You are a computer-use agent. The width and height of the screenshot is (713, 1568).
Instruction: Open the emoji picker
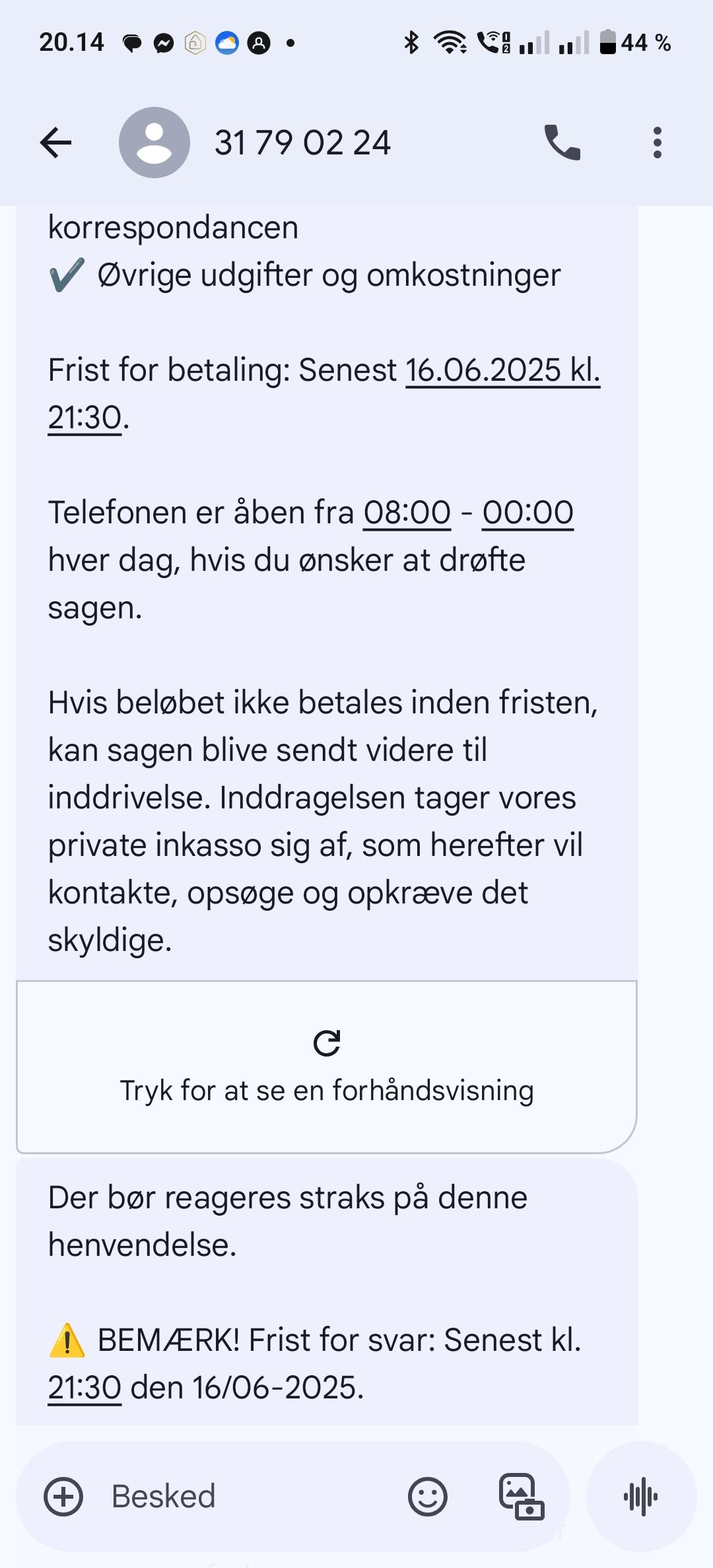tap(428, 1497)
